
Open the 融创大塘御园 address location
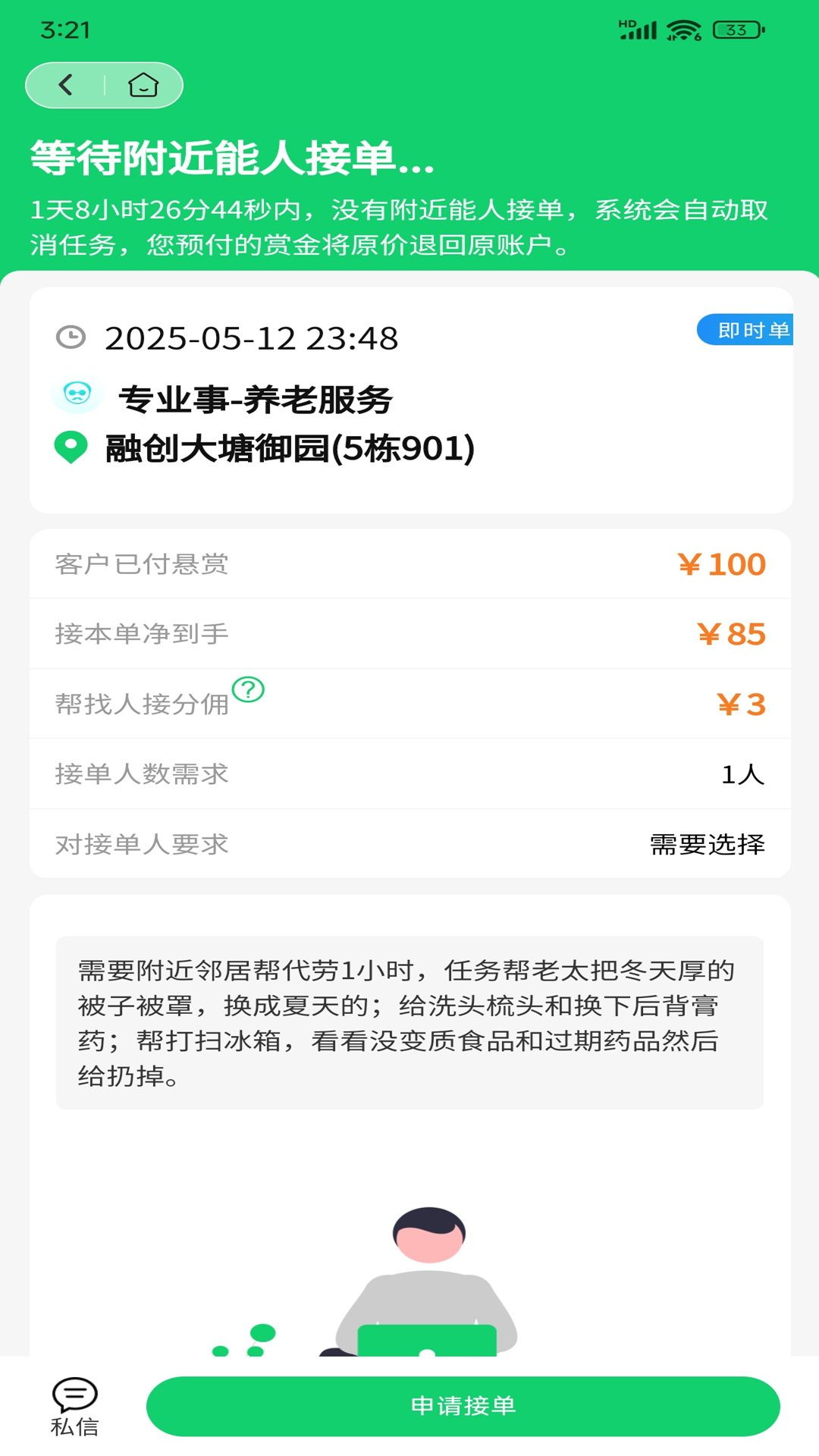pos(288,449)
